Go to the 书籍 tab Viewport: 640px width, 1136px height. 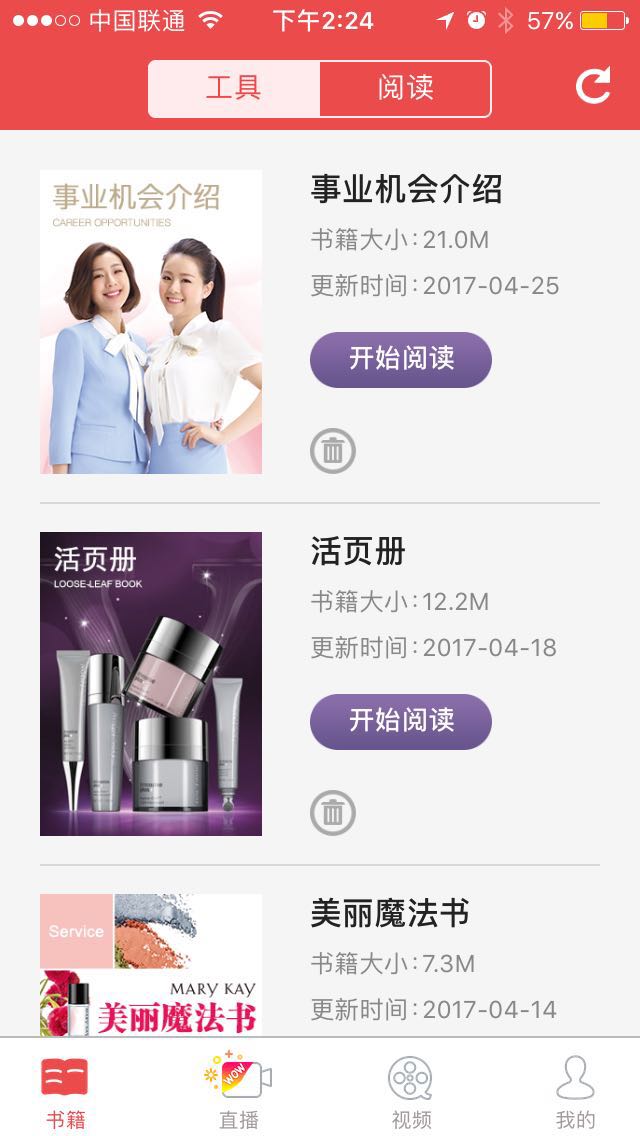pyautogui.click(x=65, y=1090)
